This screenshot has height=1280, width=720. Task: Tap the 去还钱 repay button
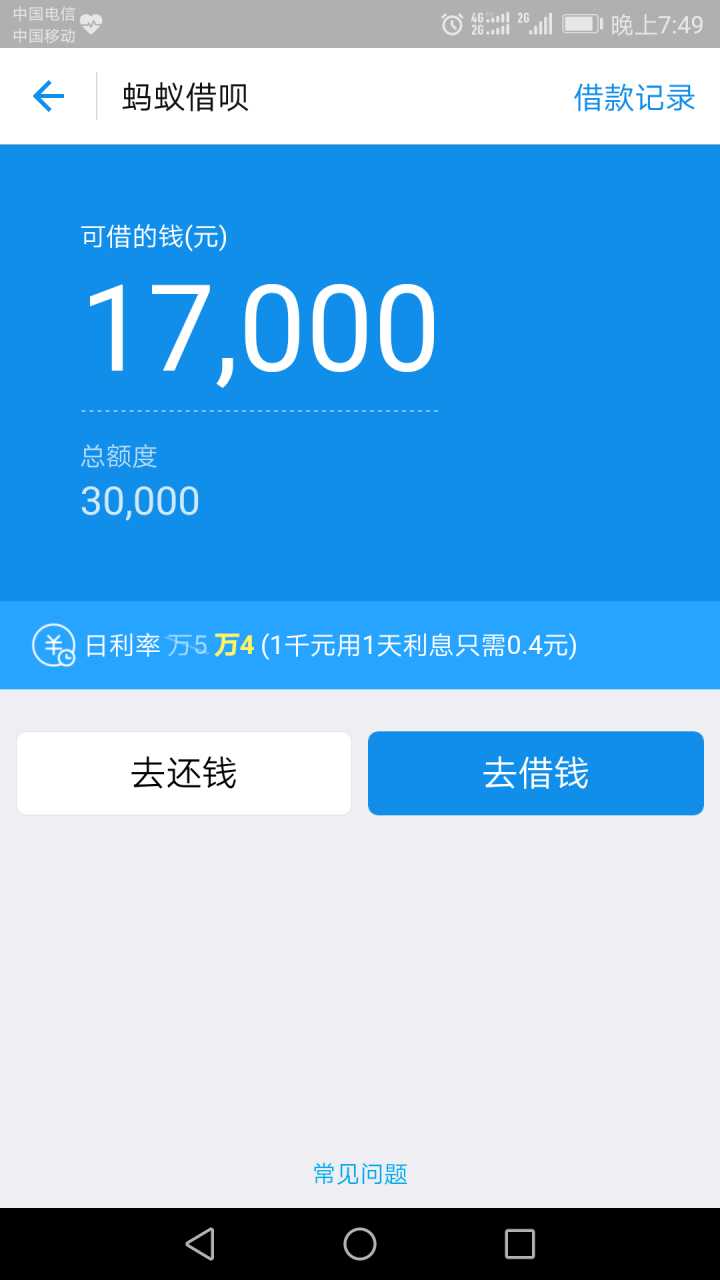(x=184, y=773)
